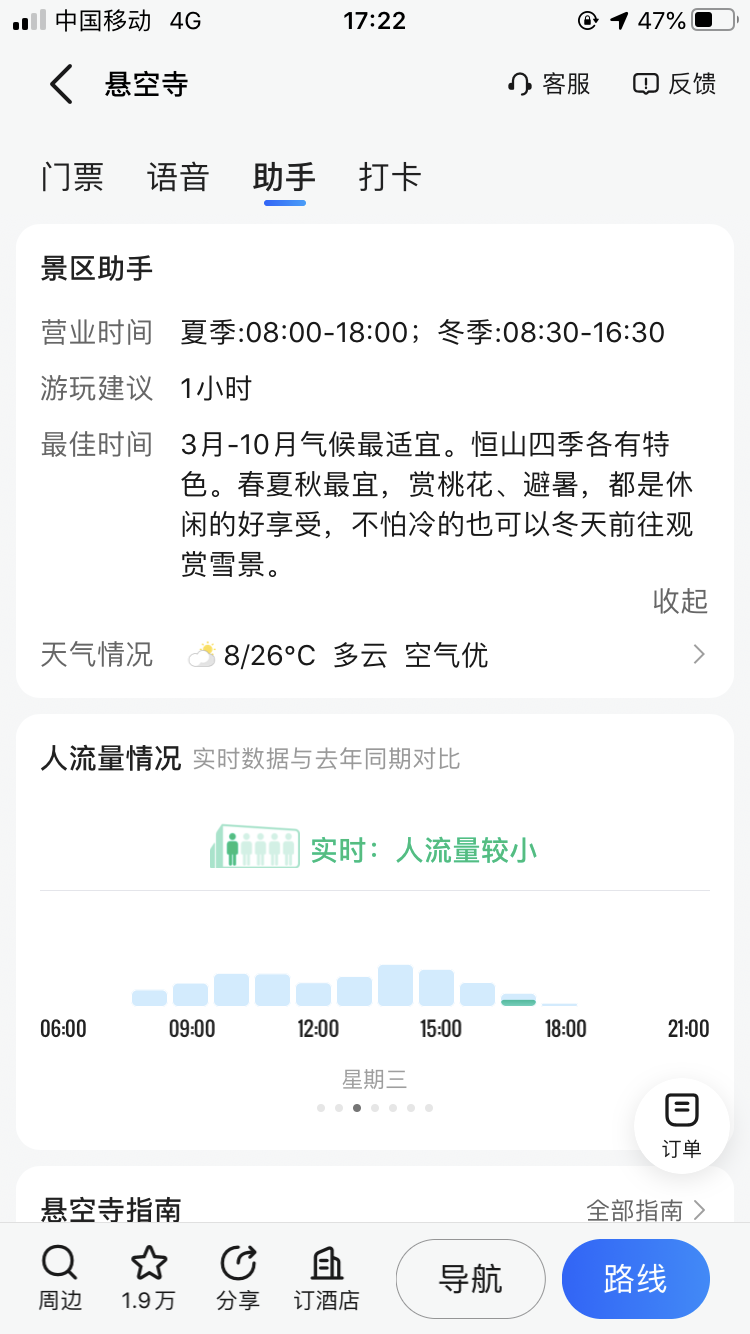The width and height of the screenshot is (750, 1334).
Task: Contact 客服 customer service
Action: [x=549, y=84]
